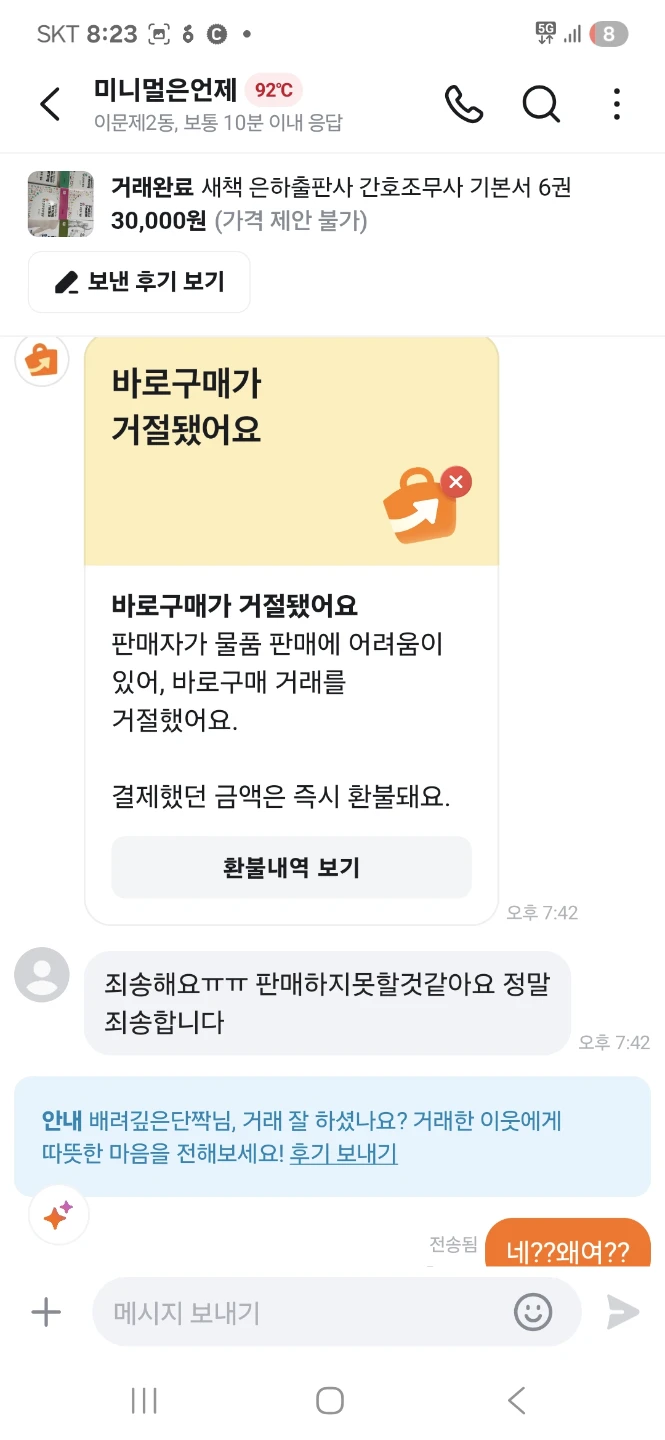The height and width of the screenshot is (1440, 665).
Task: Go back using the top-left arrow
Action: (50, 104)
